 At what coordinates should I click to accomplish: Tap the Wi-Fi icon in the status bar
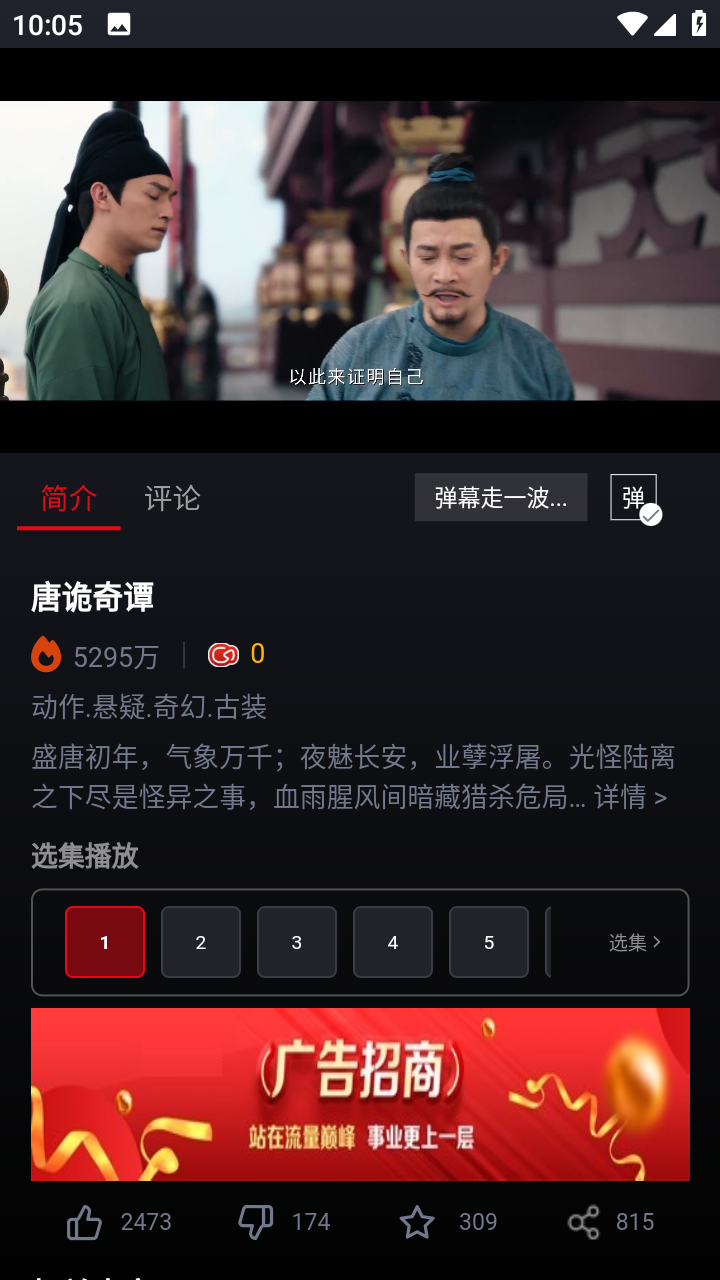click(634, 23)
